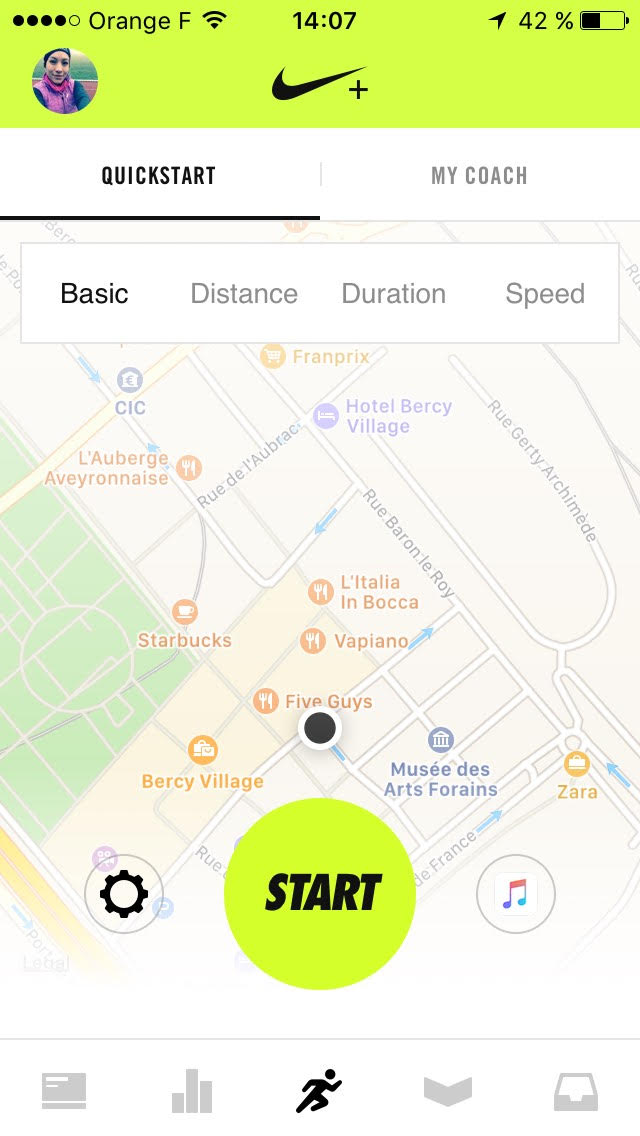Open run settings gear
The height and width of the screenshot is (1136, 640).
124,894
